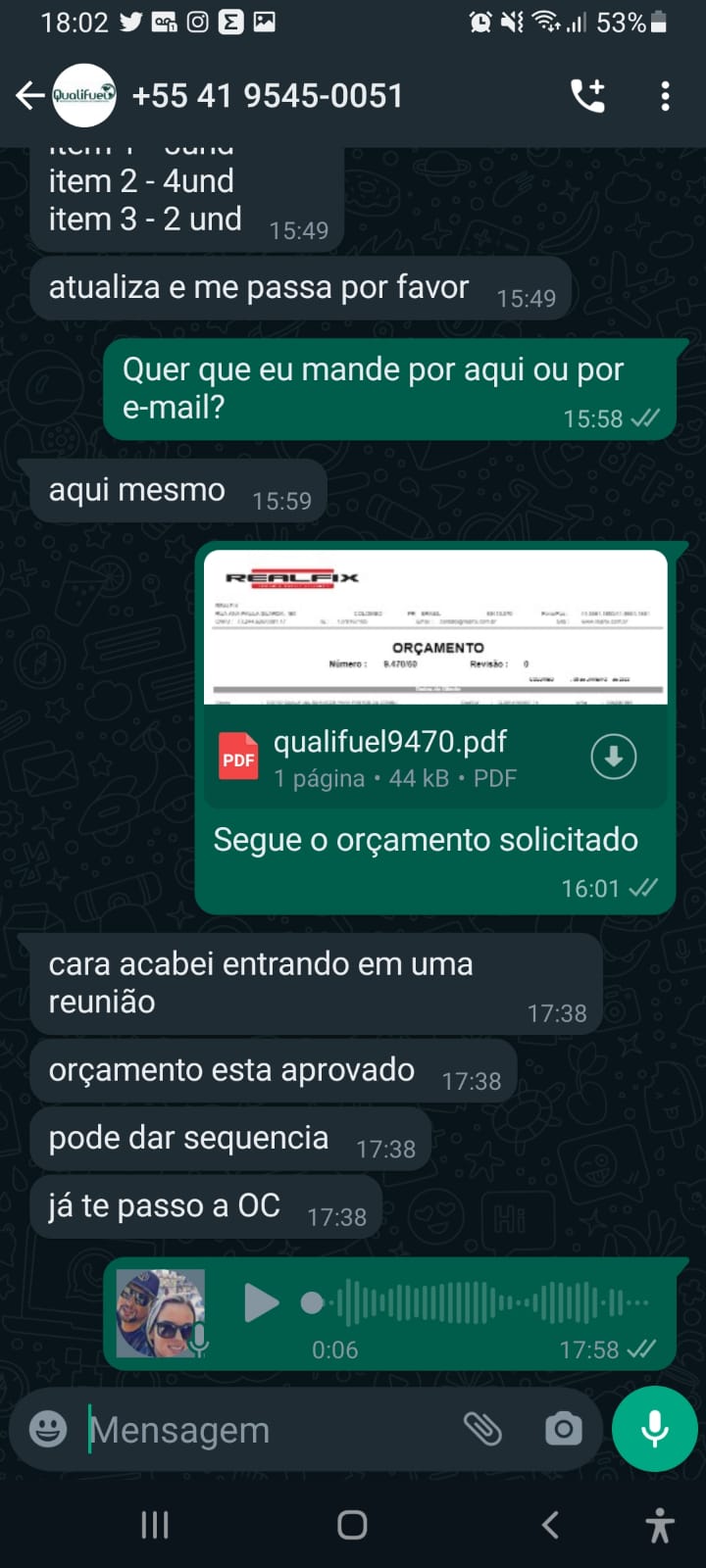Image resolution: width=706 pixels, height=1568 pixels.
Task: Open the qualifuel9470.pdf document preview
Action: tap(435, 627)
